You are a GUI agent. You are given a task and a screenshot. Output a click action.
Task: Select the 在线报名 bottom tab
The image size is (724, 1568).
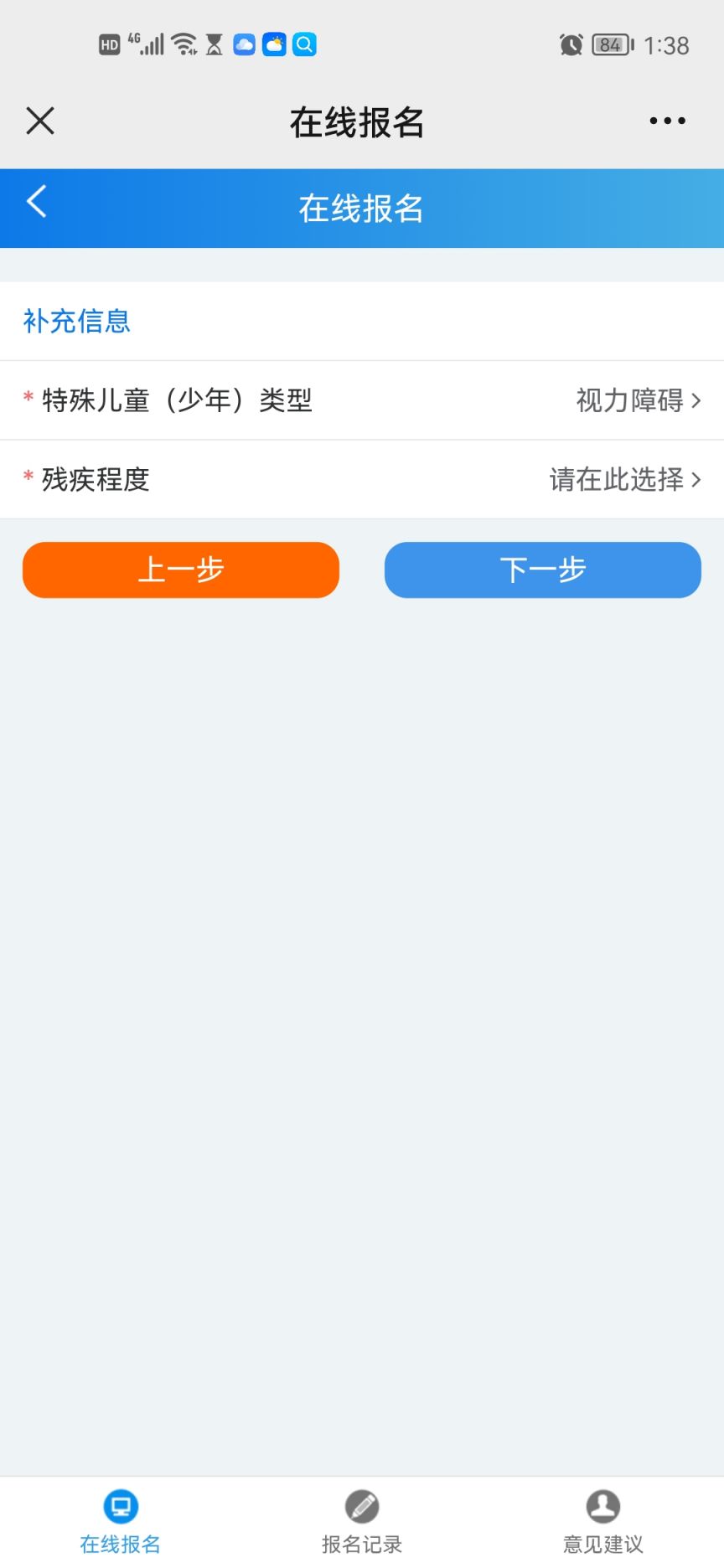[121, 1522]
